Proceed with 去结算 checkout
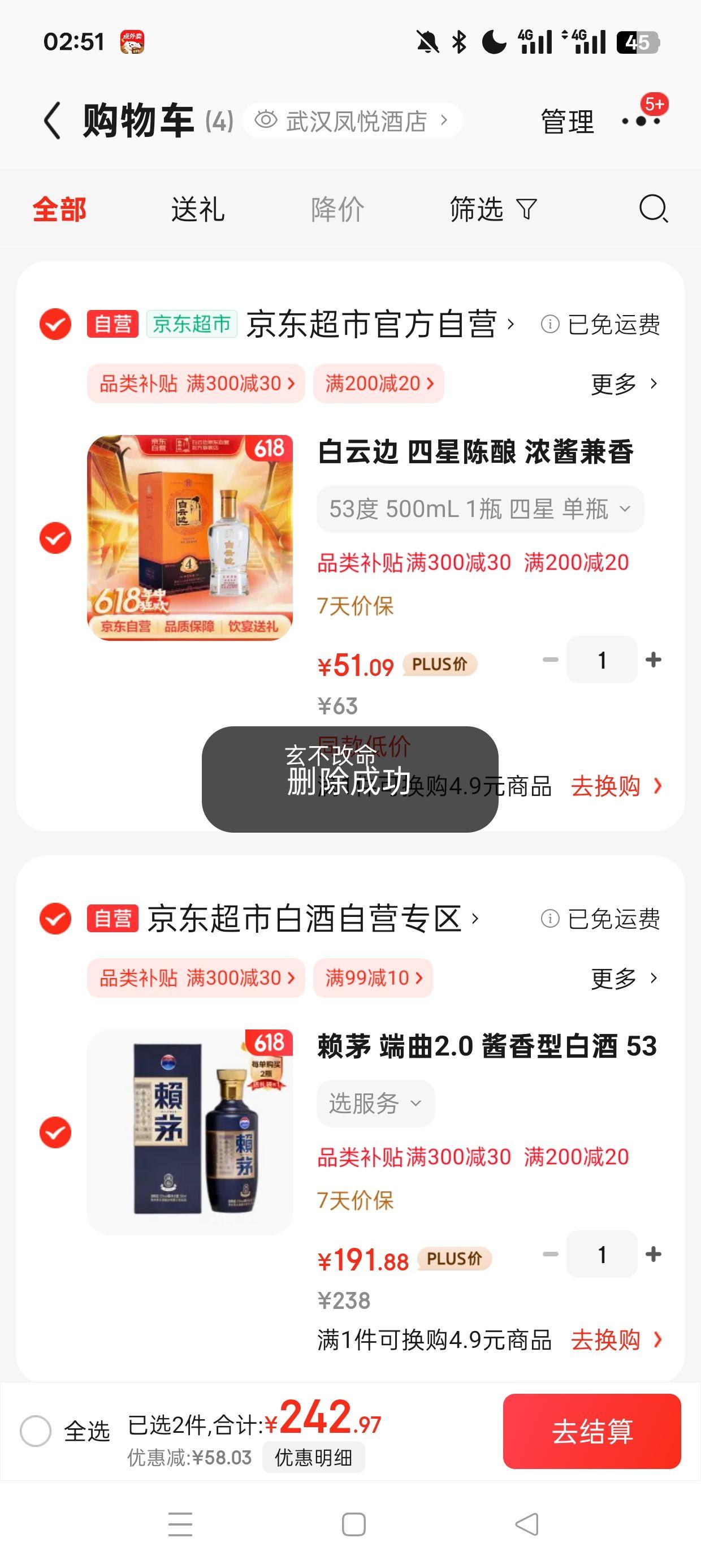Image resolution: width=701 pixels, height=1568 pixels. click(x=591, y=1431)
